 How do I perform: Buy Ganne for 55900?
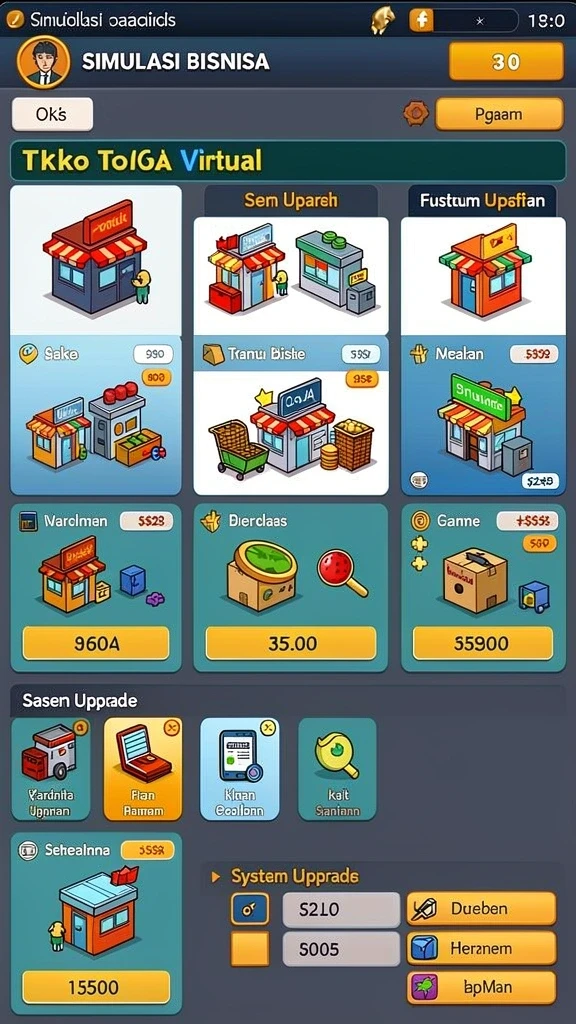click(x=483, y=644)
